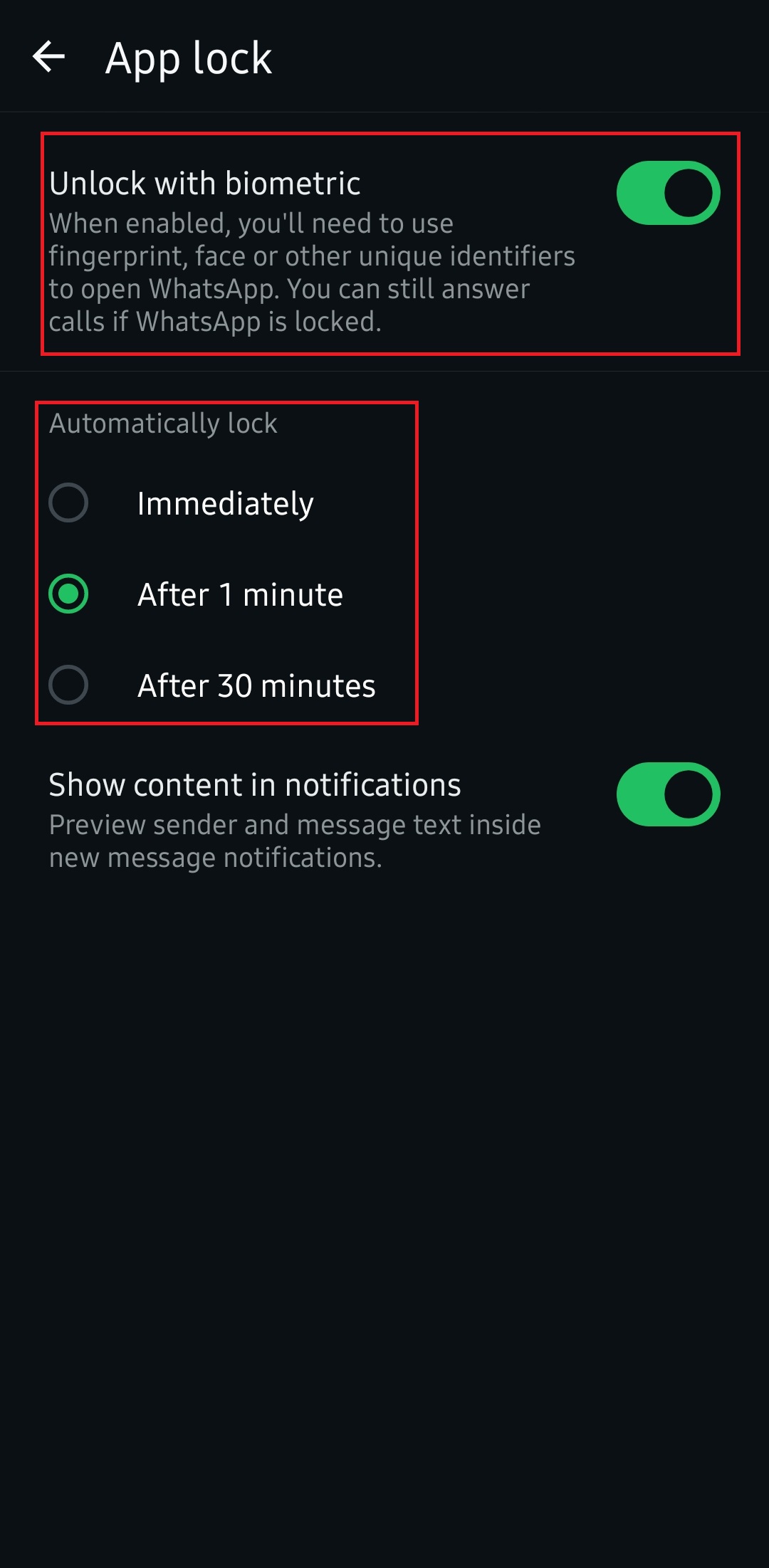Set auto lock to After 30 minutes
Screen dimensions: 769x1568
[68, 685]
